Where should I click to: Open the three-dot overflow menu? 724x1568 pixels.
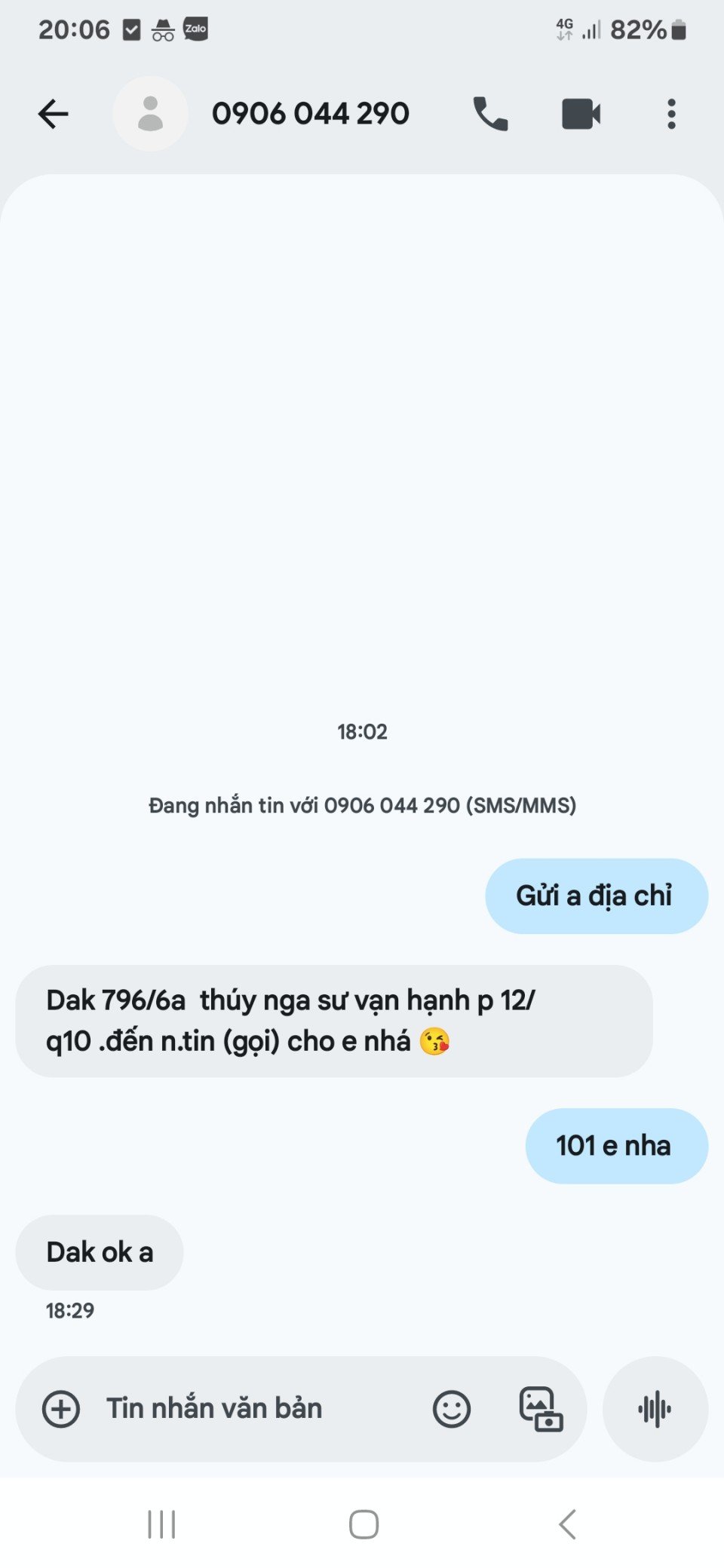coord(671,115)
